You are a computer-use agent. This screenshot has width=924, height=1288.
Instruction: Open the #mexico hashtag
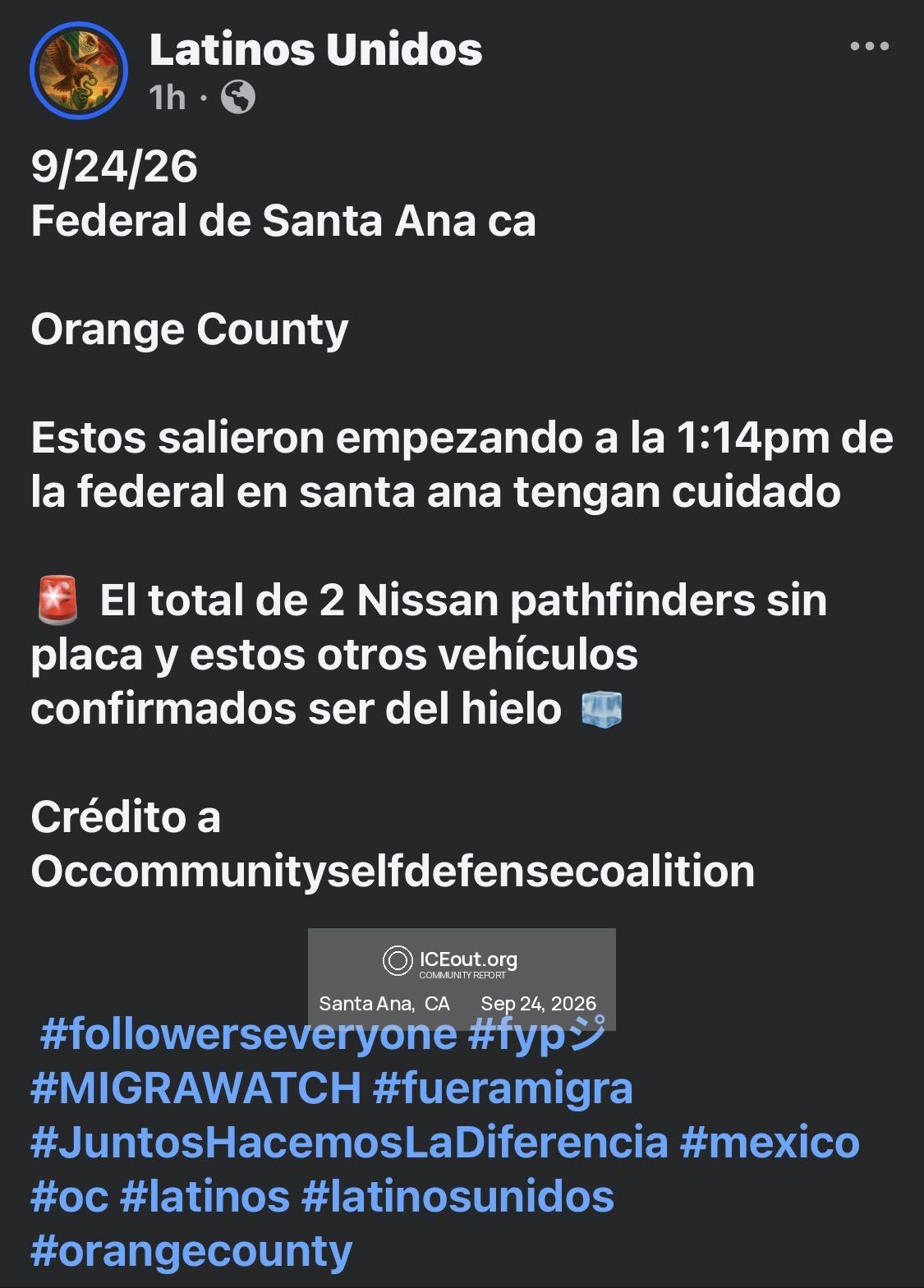770,1142
